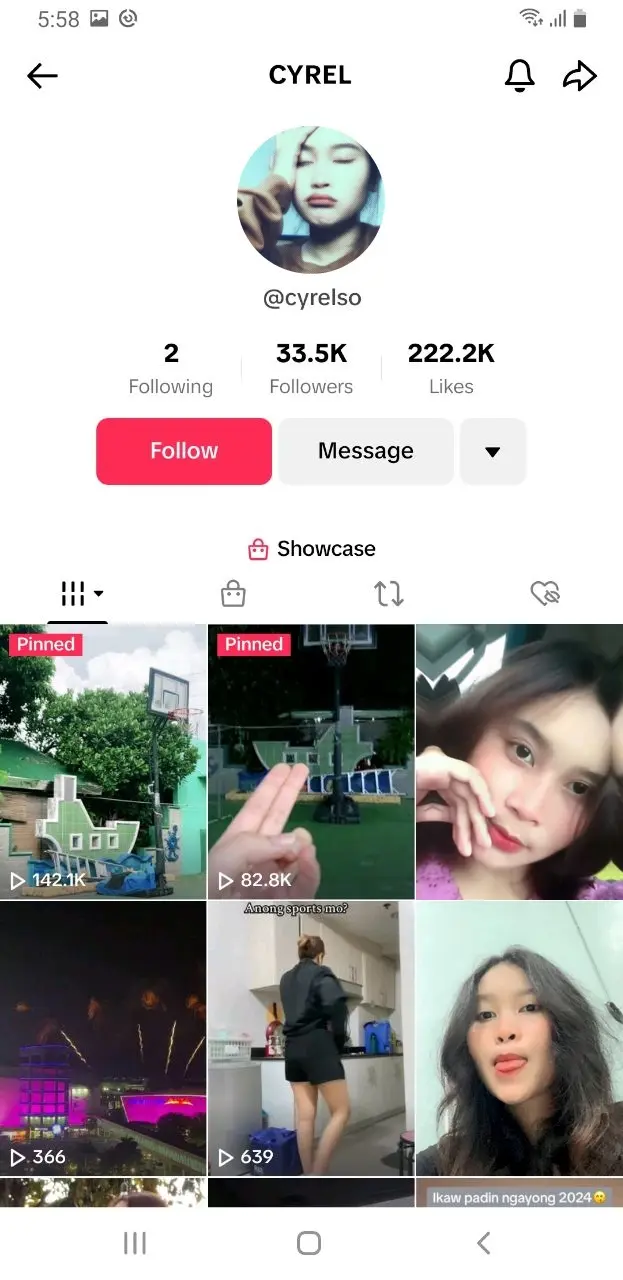Switch to the shop bag tab
The height and width of the screenshot is (1280, 623).
tap(233, 595)
